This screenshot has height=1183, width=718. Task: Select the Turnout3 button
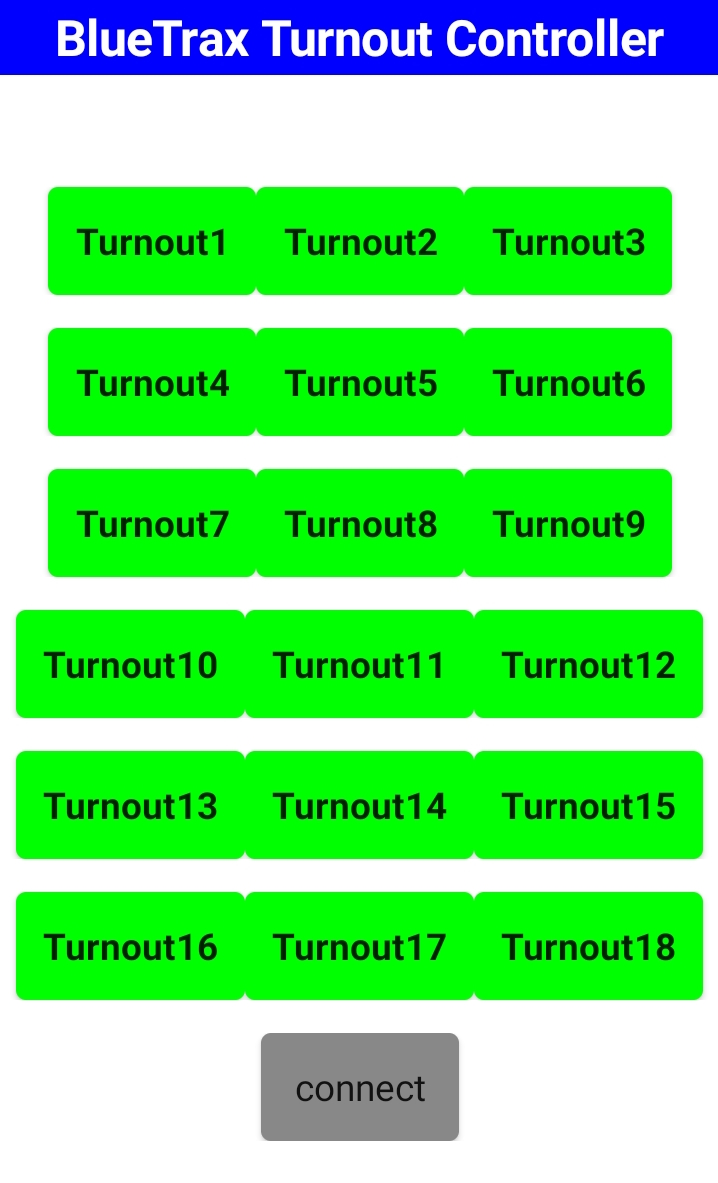coord(568,241)
